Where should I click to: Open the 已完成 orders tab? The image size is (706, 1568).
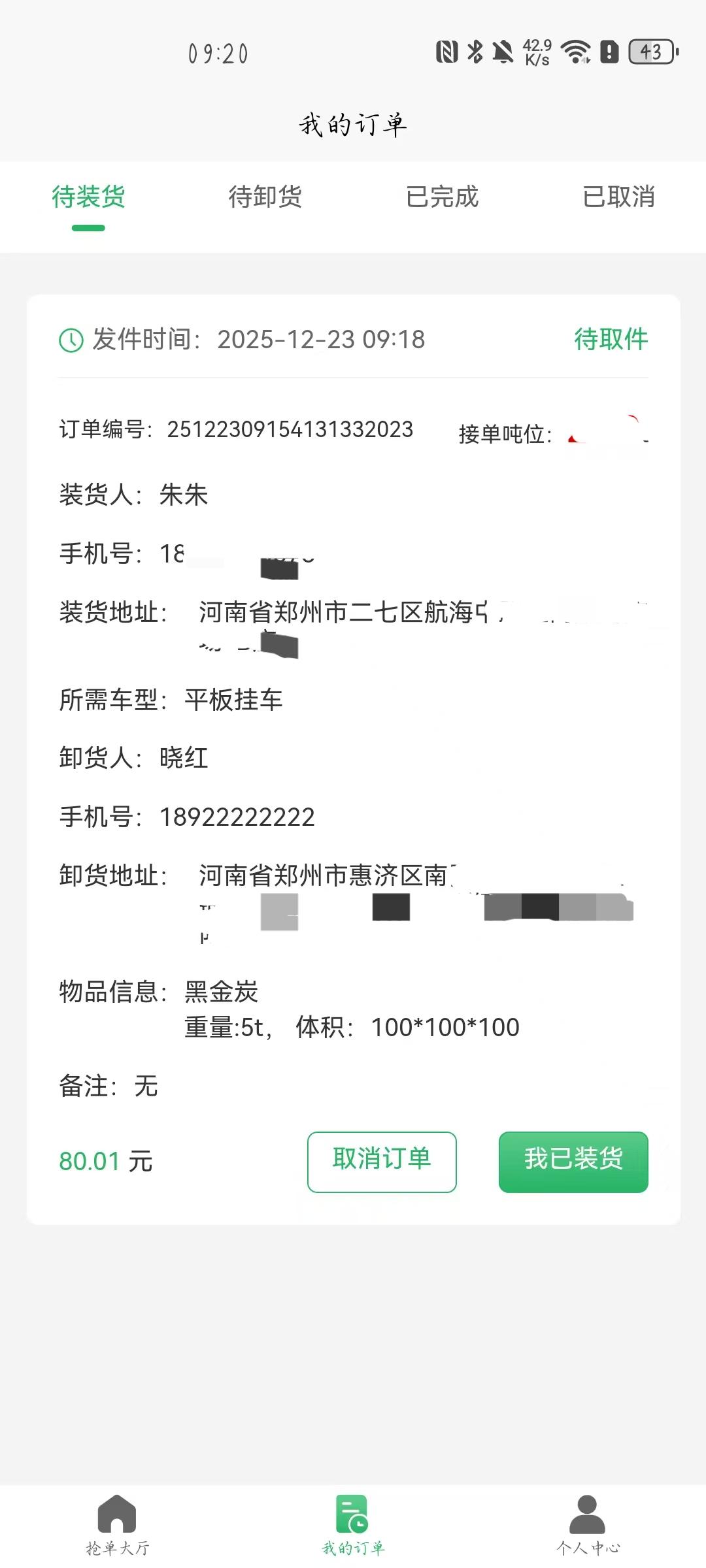click(442, 197)
